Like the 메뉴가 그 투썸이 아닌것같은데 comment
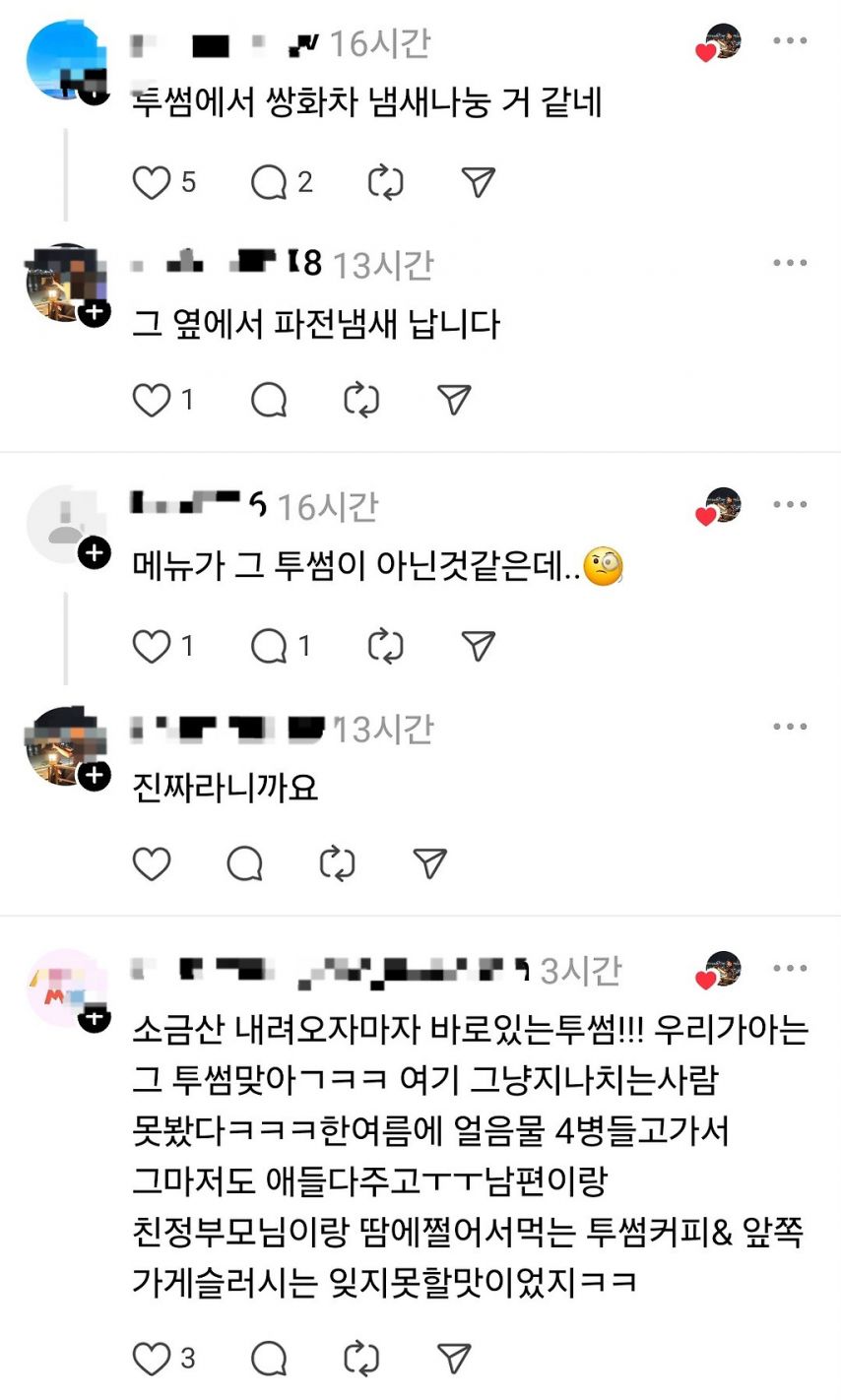This screenshot has width=841, height=1400. (152, 646)
